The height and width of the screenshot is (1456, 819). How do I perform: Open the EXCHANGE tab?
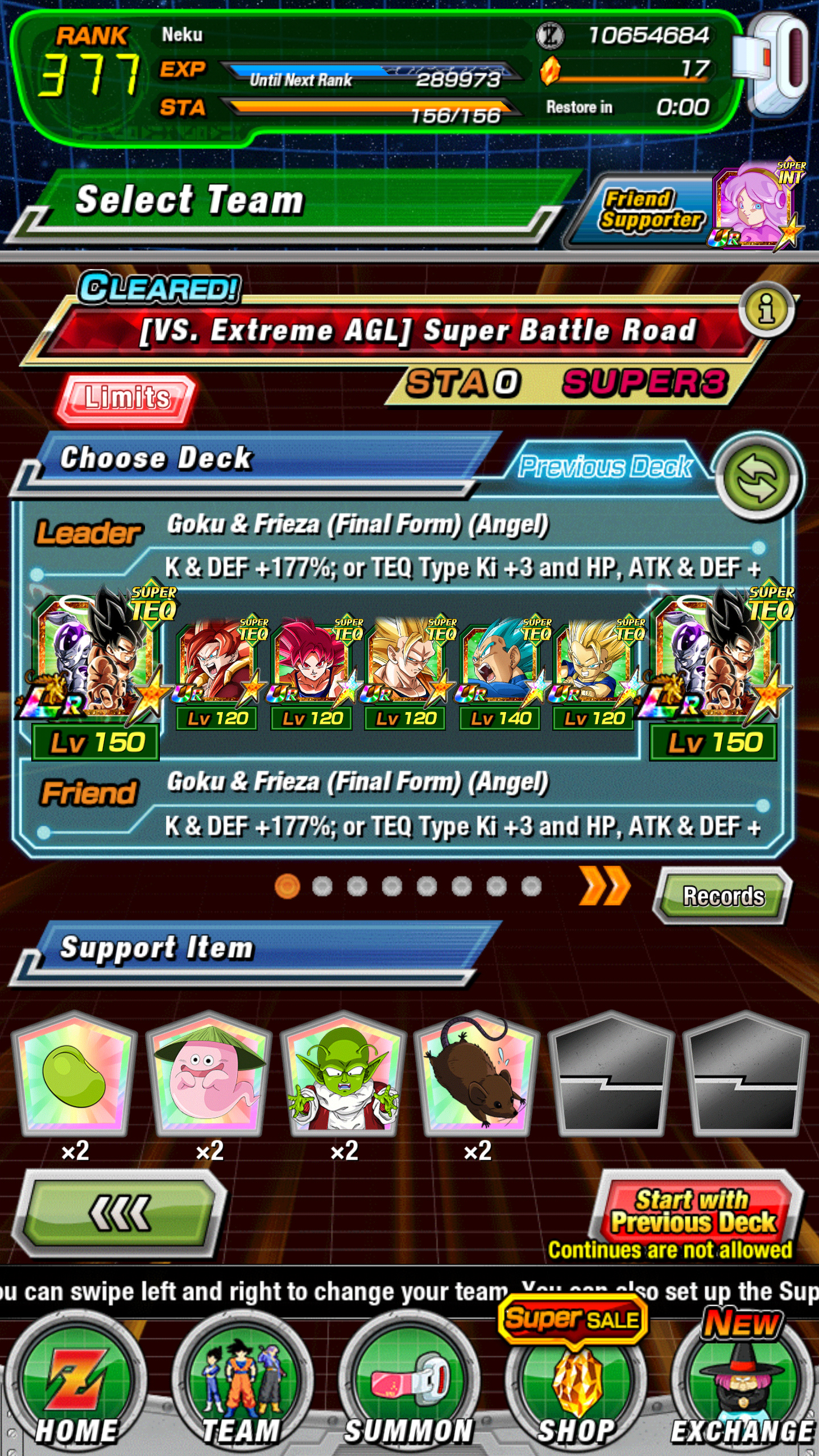[x=742, y=1388]
